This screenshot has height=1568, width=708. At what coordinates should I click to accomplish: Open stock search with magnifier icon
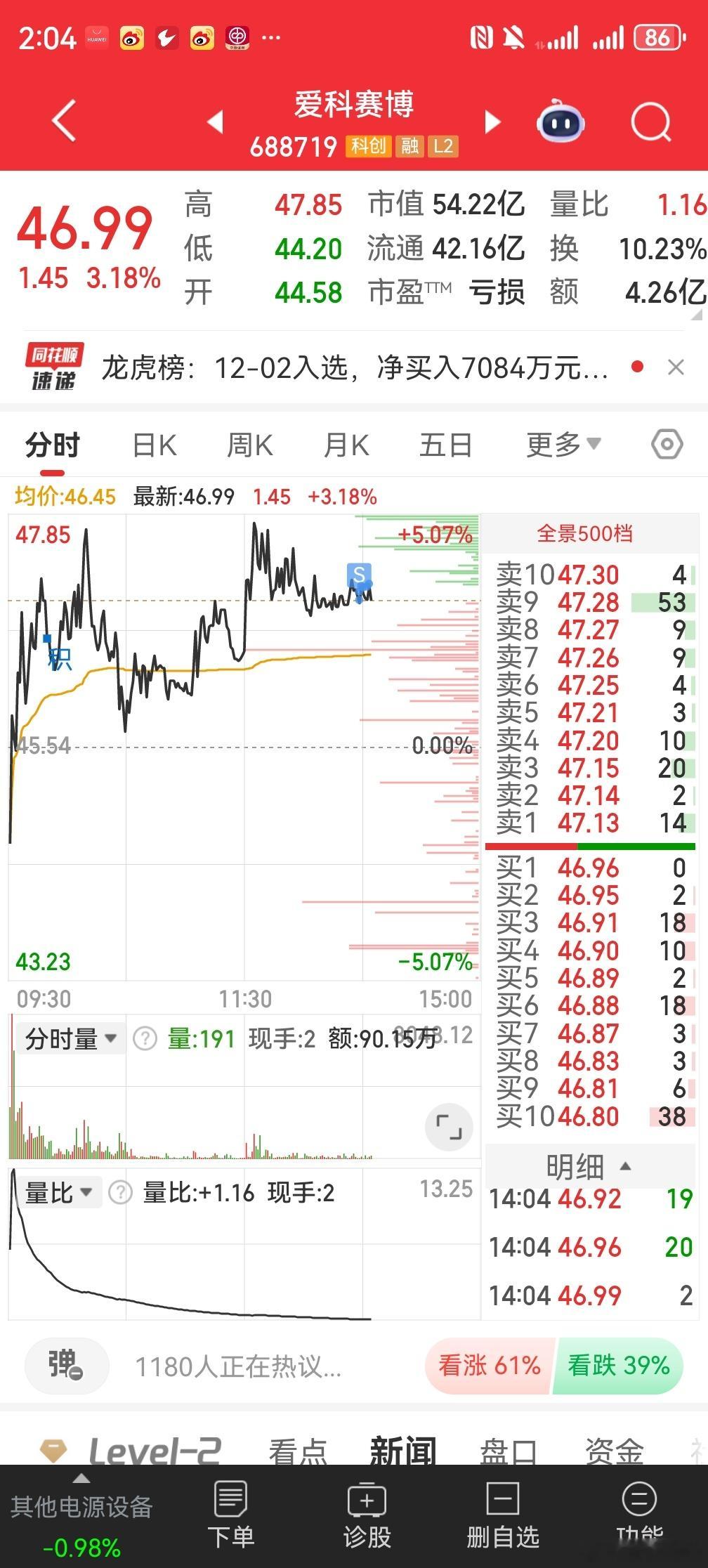coord(650,121)
